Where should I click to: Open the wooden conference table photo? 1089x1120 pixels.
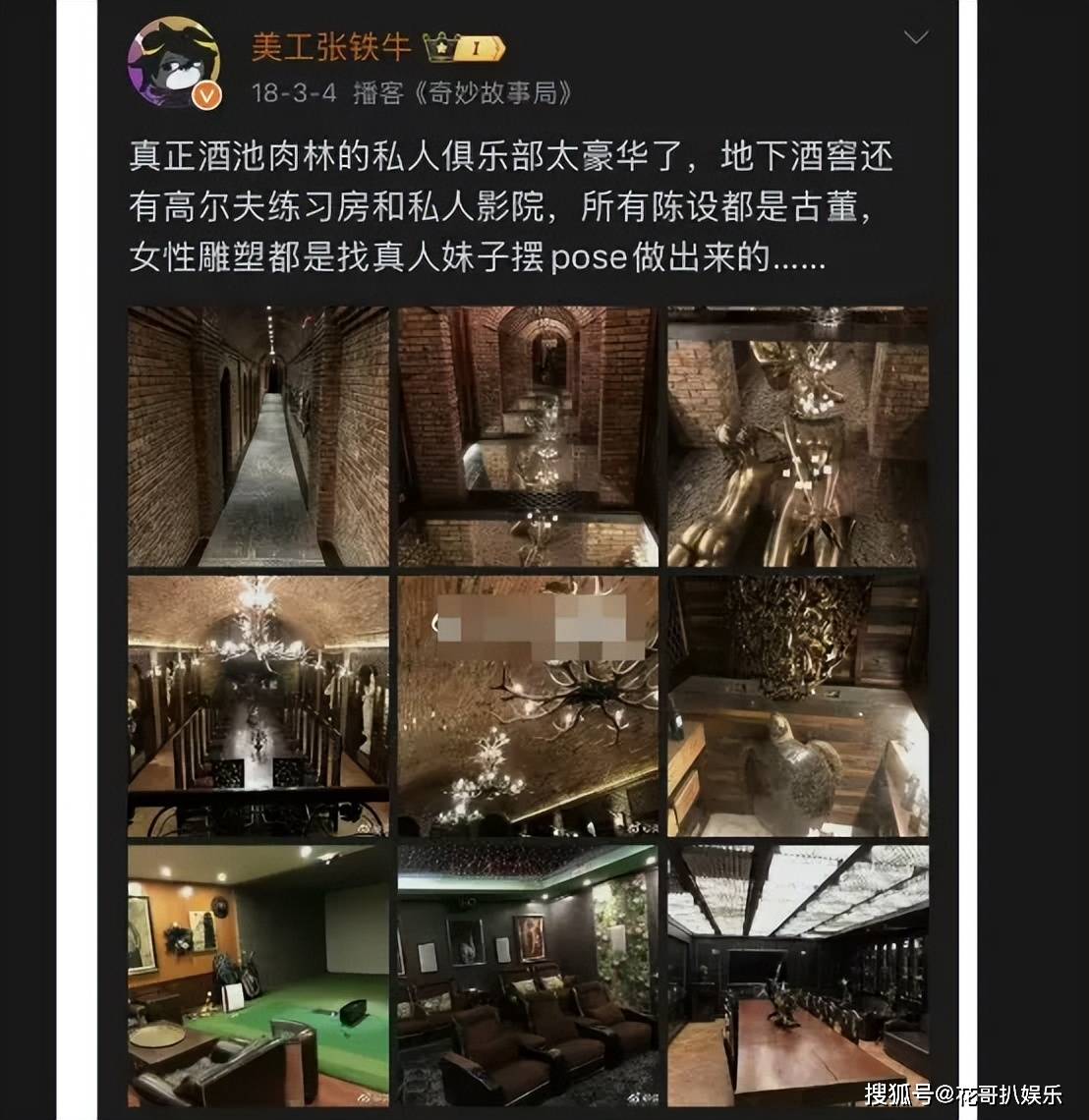pyautogui.click(x=797, y=975)
